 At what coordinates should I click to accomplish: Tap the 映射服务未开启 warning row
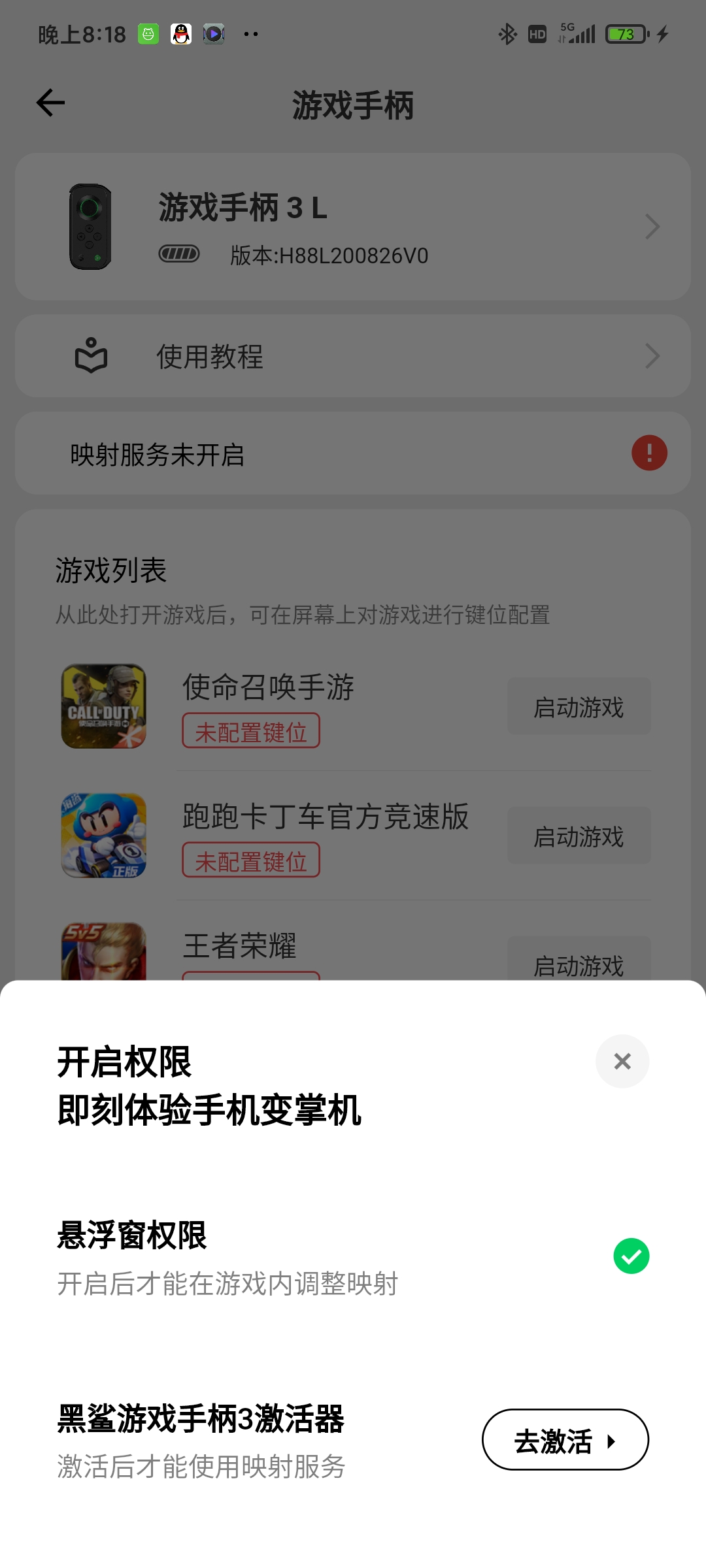353,453
